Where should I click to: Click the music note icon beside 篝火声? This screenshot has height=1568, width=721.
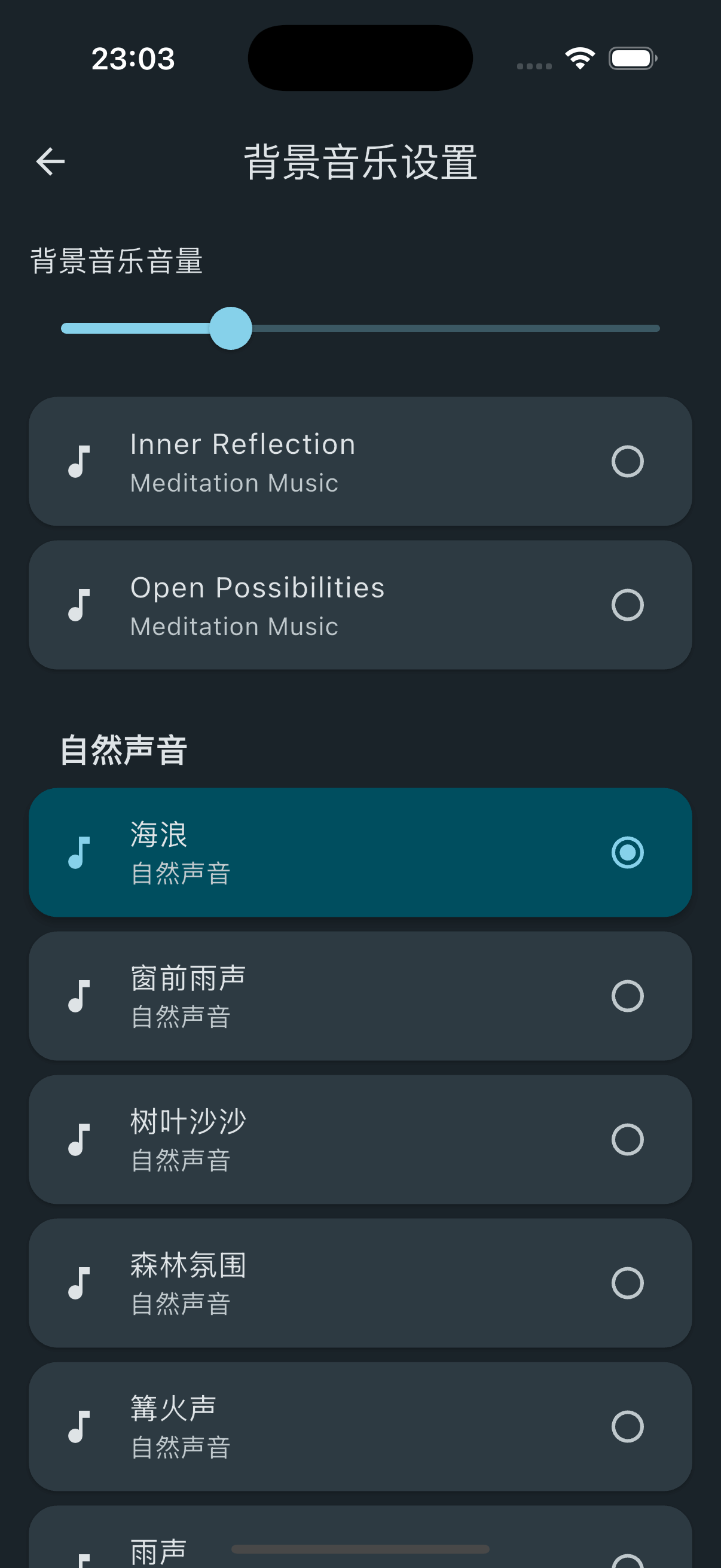[80, 1426]
